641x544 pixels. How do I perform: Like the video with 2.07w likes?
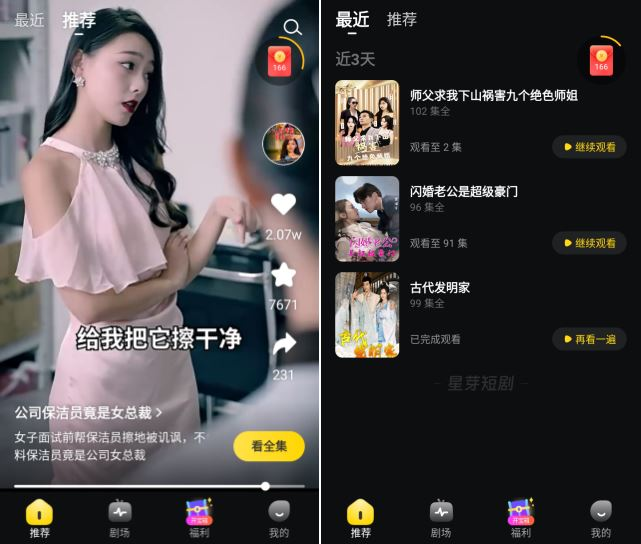pos(284,204)
